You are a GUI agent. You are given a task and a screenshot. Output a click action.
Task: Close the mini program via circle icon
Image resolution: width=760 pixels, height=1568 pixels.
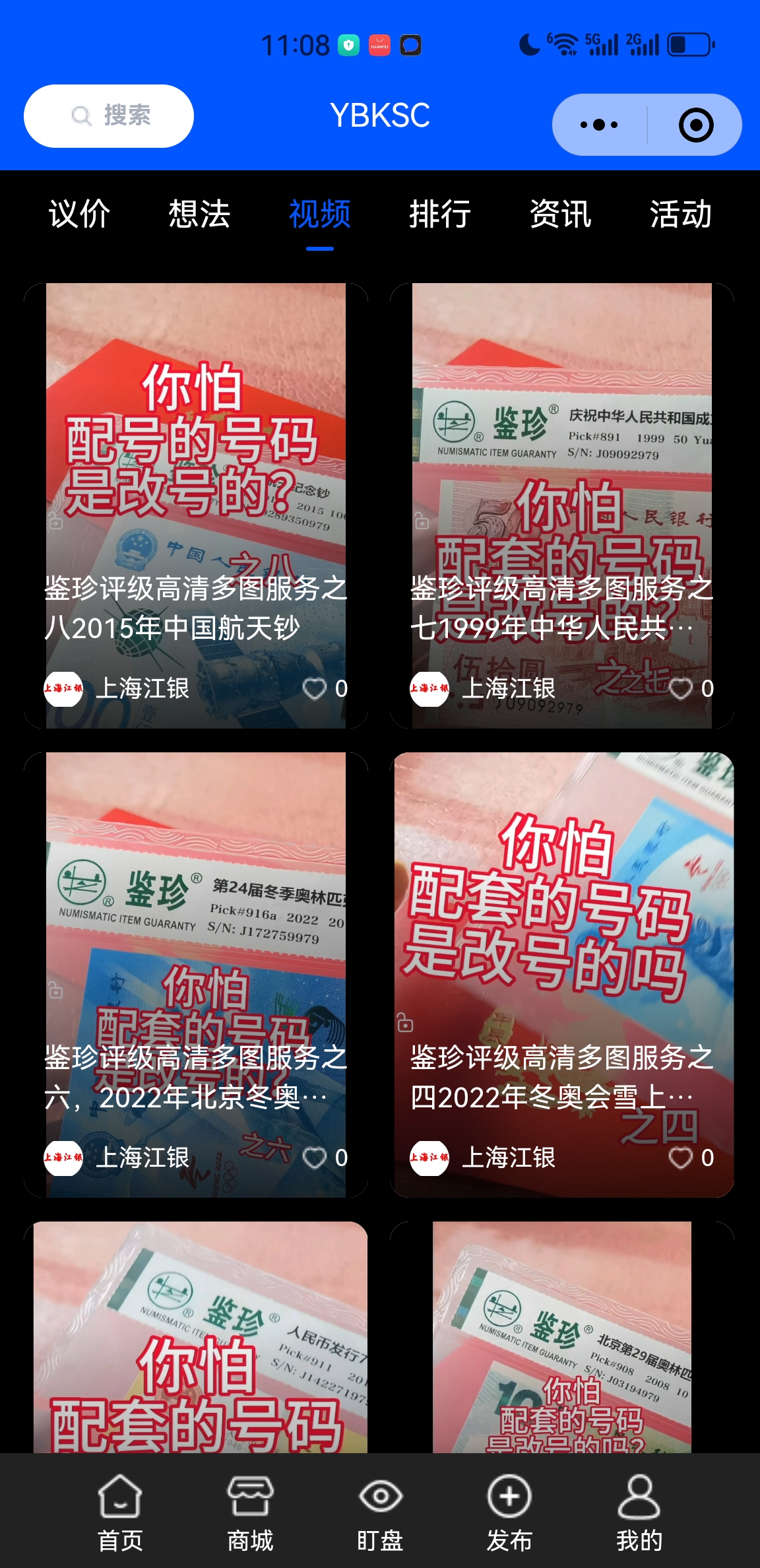(x=696, y=125)
